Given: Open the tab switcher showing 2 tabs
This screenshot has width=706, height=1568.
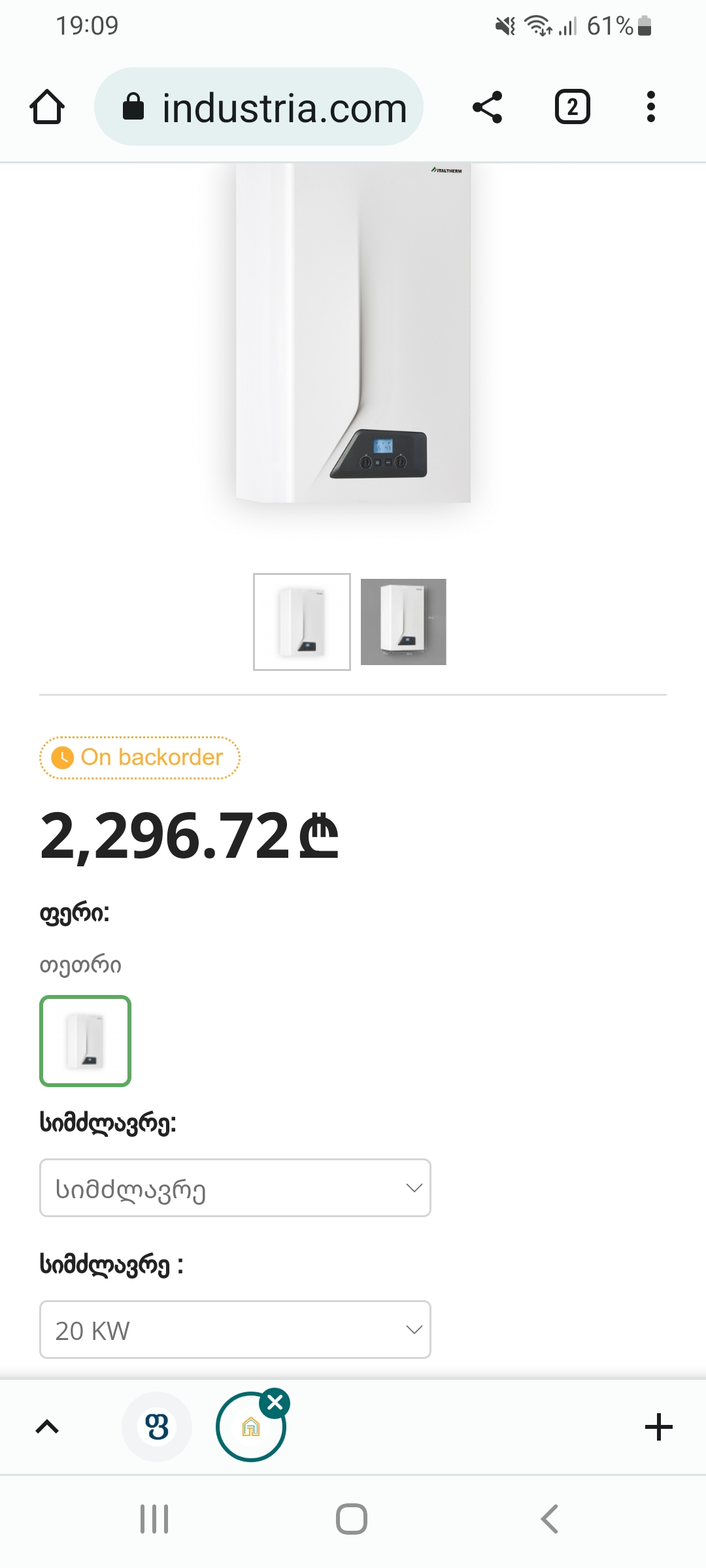Looking at the screenshot, I should [x=572, y=106].
